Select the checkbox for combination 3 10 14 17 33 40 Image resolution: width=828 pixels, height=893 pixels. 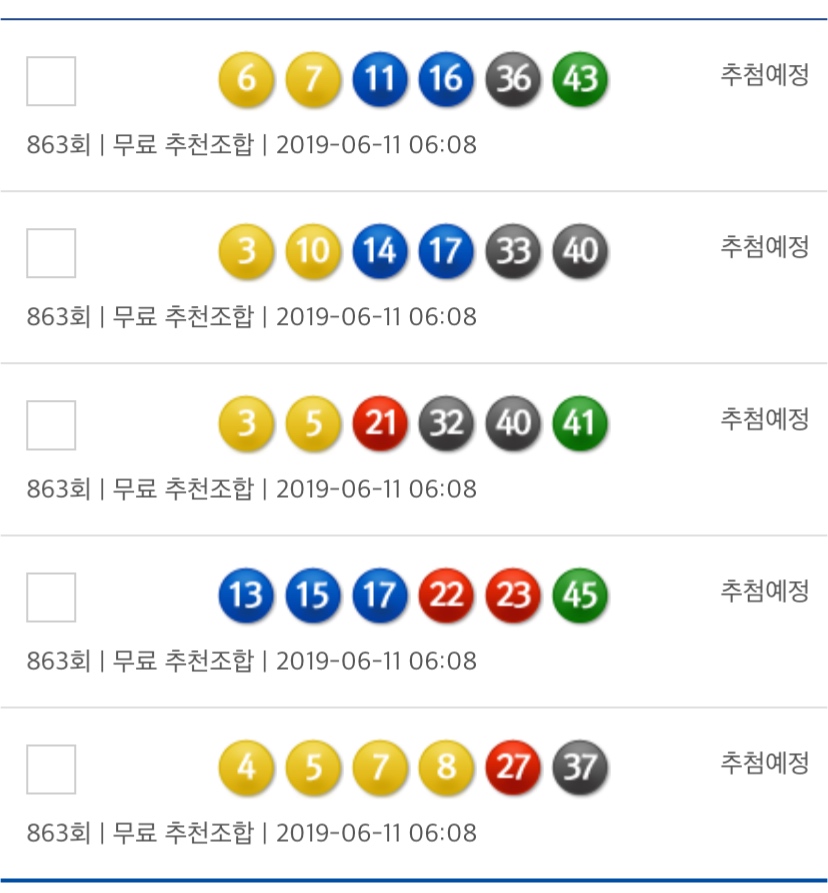pyautogui.click(x=51, y=253)
